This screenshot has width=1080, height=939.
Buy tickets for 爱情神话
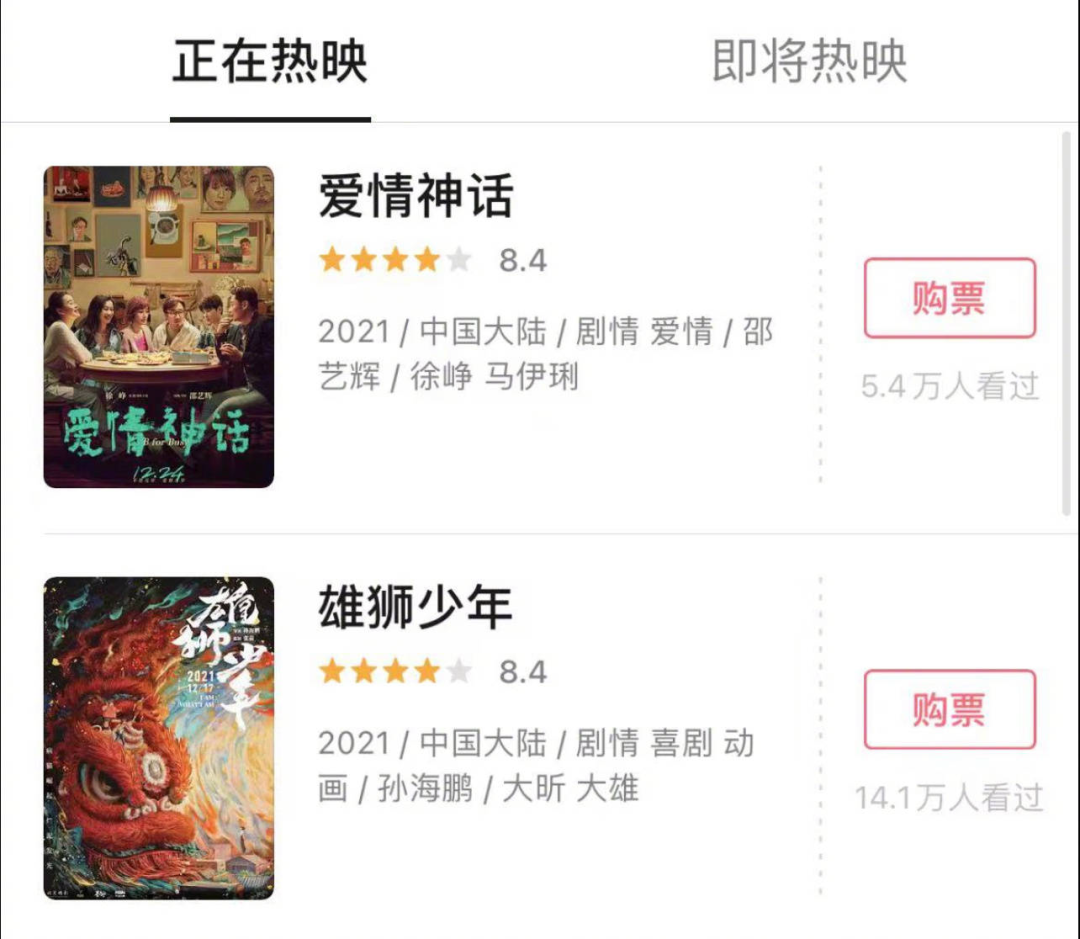949,298
